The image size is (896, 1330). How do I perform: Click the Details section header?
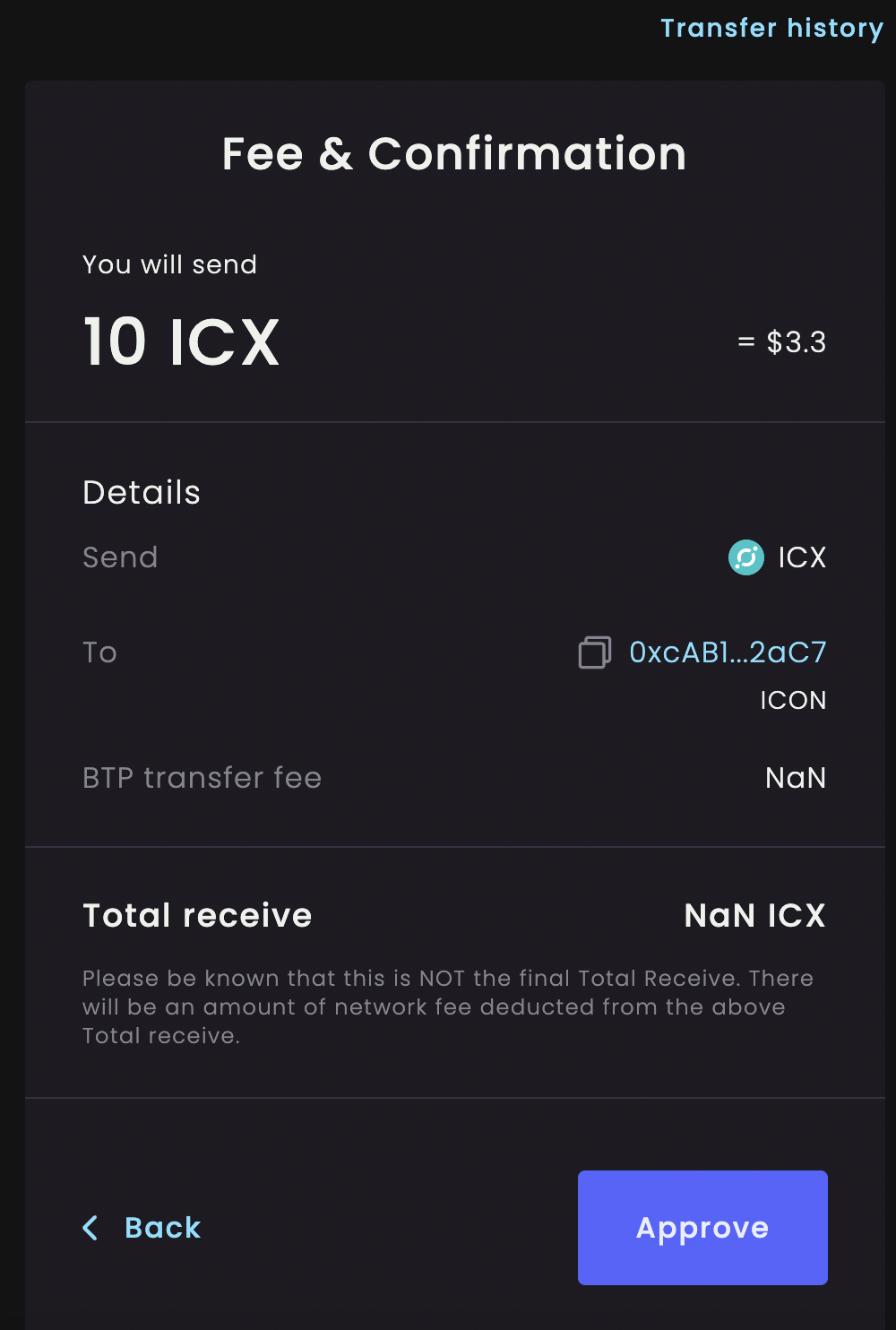tap(141, 492)
